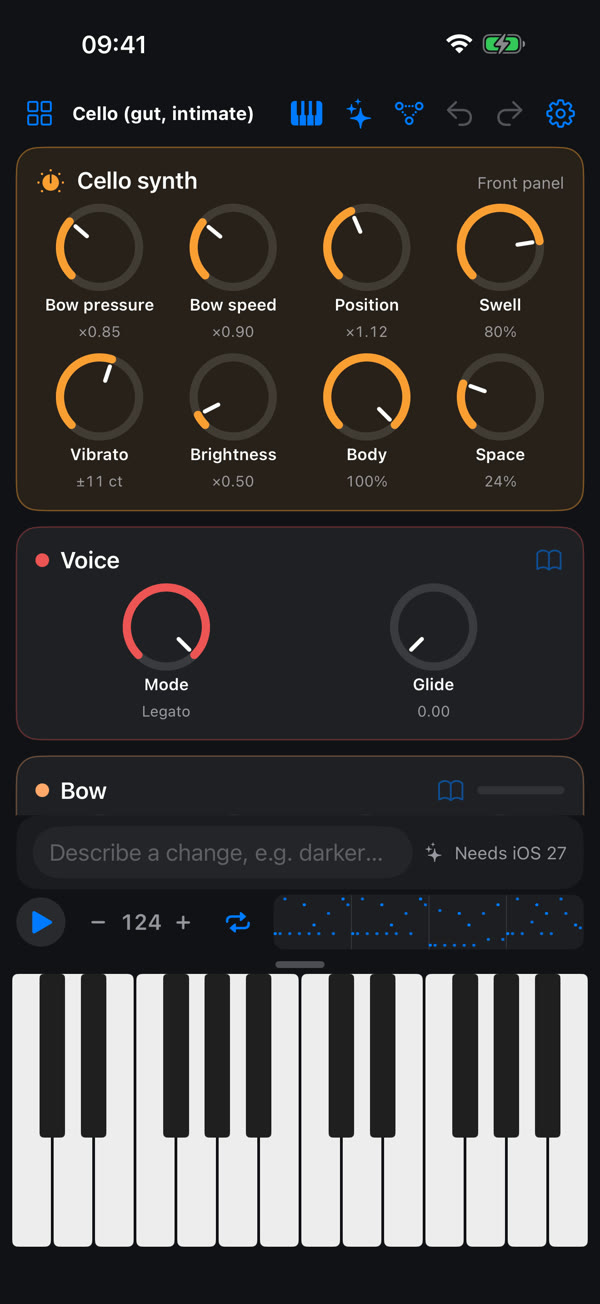Toggle the piano keyboard view
The width and height of the screenshot is (600, 1304).
(x=307, y=114)
